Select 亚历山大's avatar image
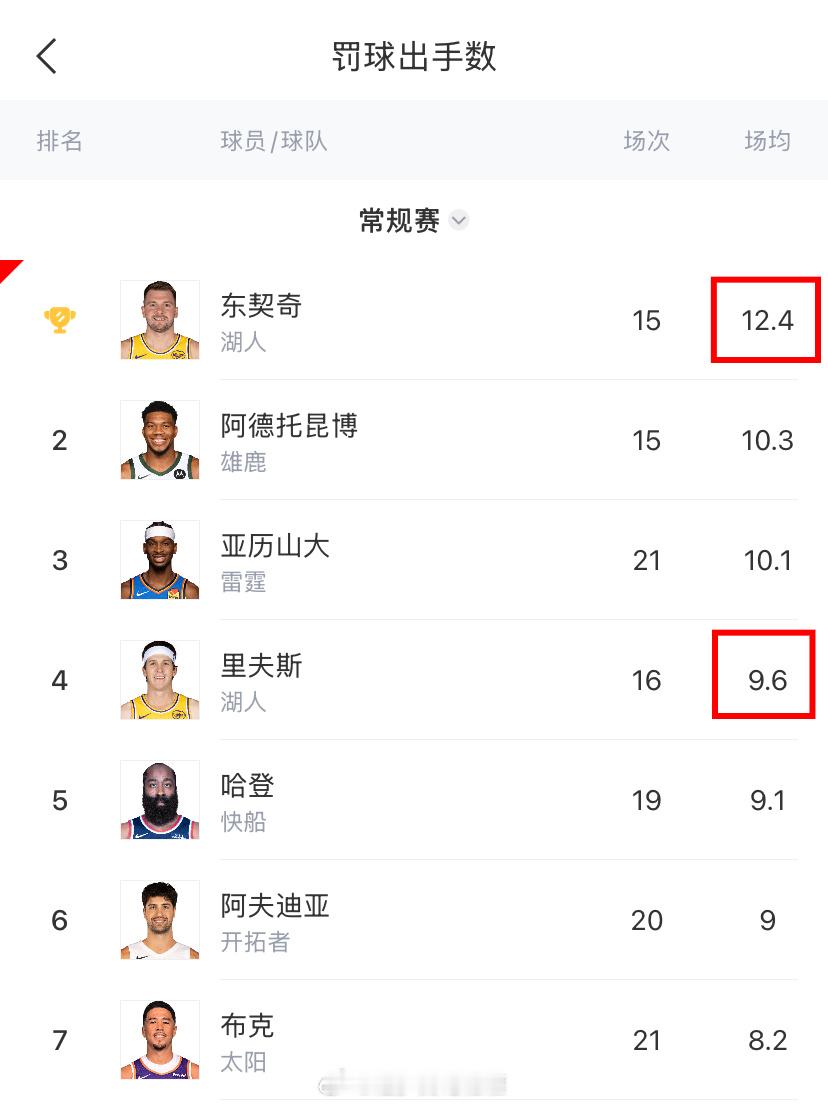The image size is (828, 1104). pos(159,560)
